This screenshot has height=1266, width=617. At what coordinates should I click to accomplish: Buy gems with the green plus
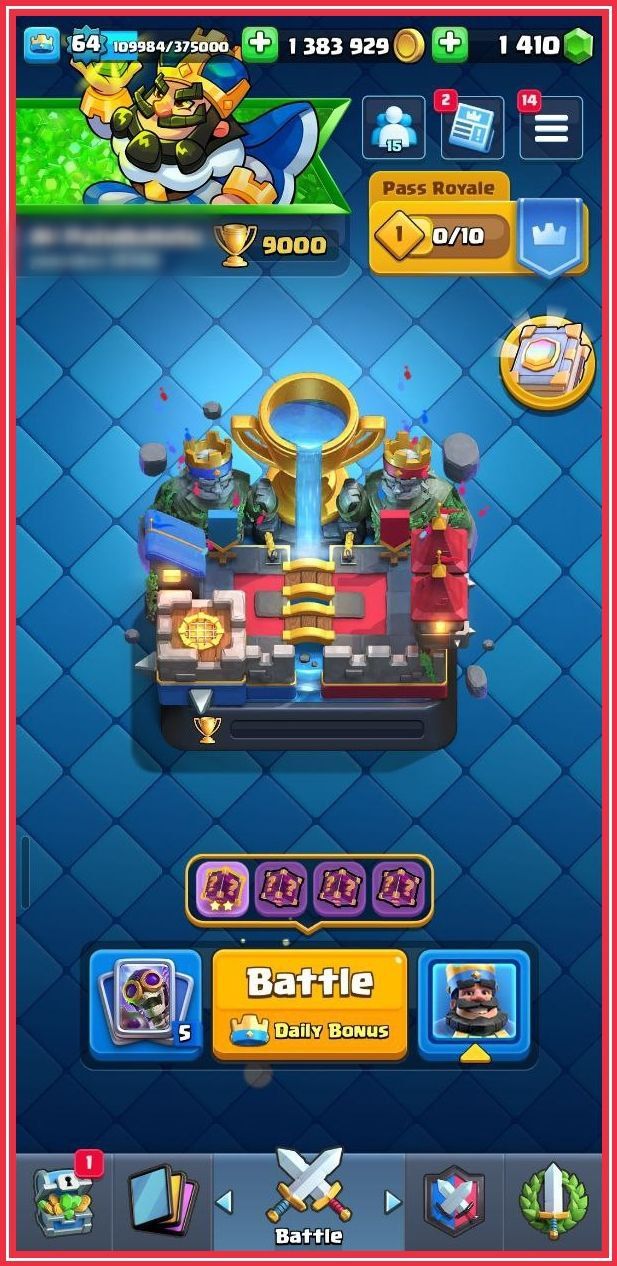point(450,44)
